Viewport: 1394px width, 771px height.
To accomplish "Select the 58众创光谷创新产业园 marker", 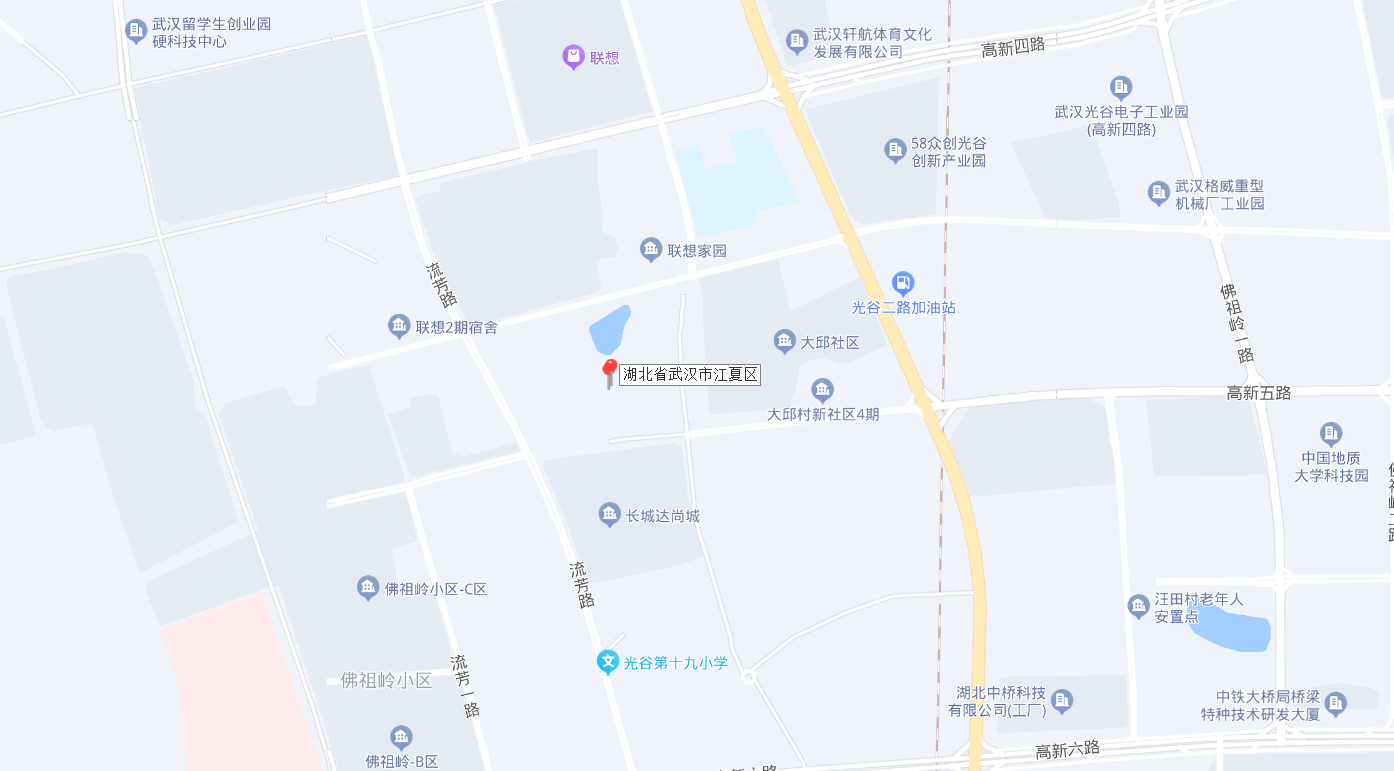I will [x=895, y=151].
